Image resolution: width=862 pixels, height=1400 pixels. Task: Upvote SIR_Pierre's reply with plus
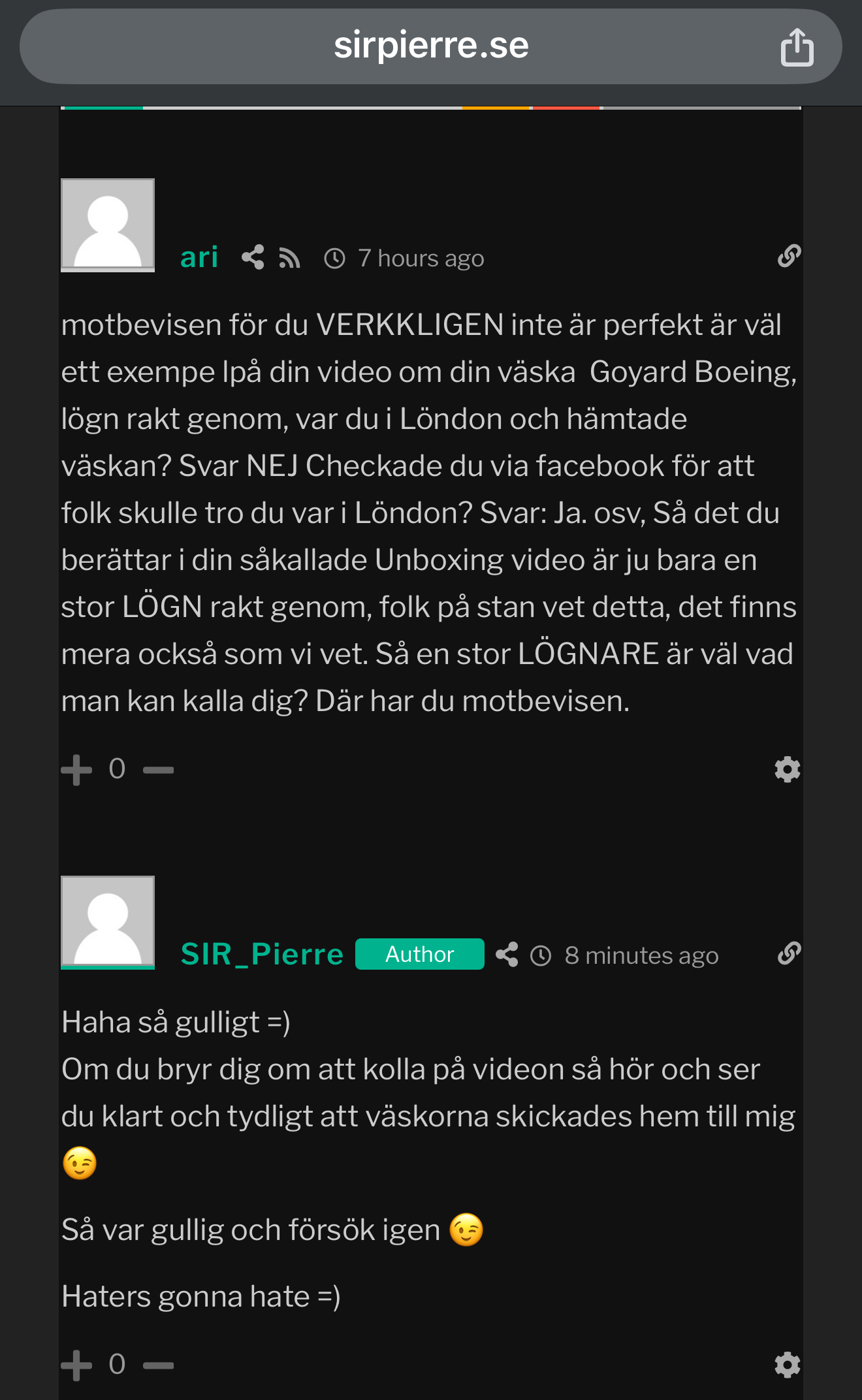click(76, 1365)
